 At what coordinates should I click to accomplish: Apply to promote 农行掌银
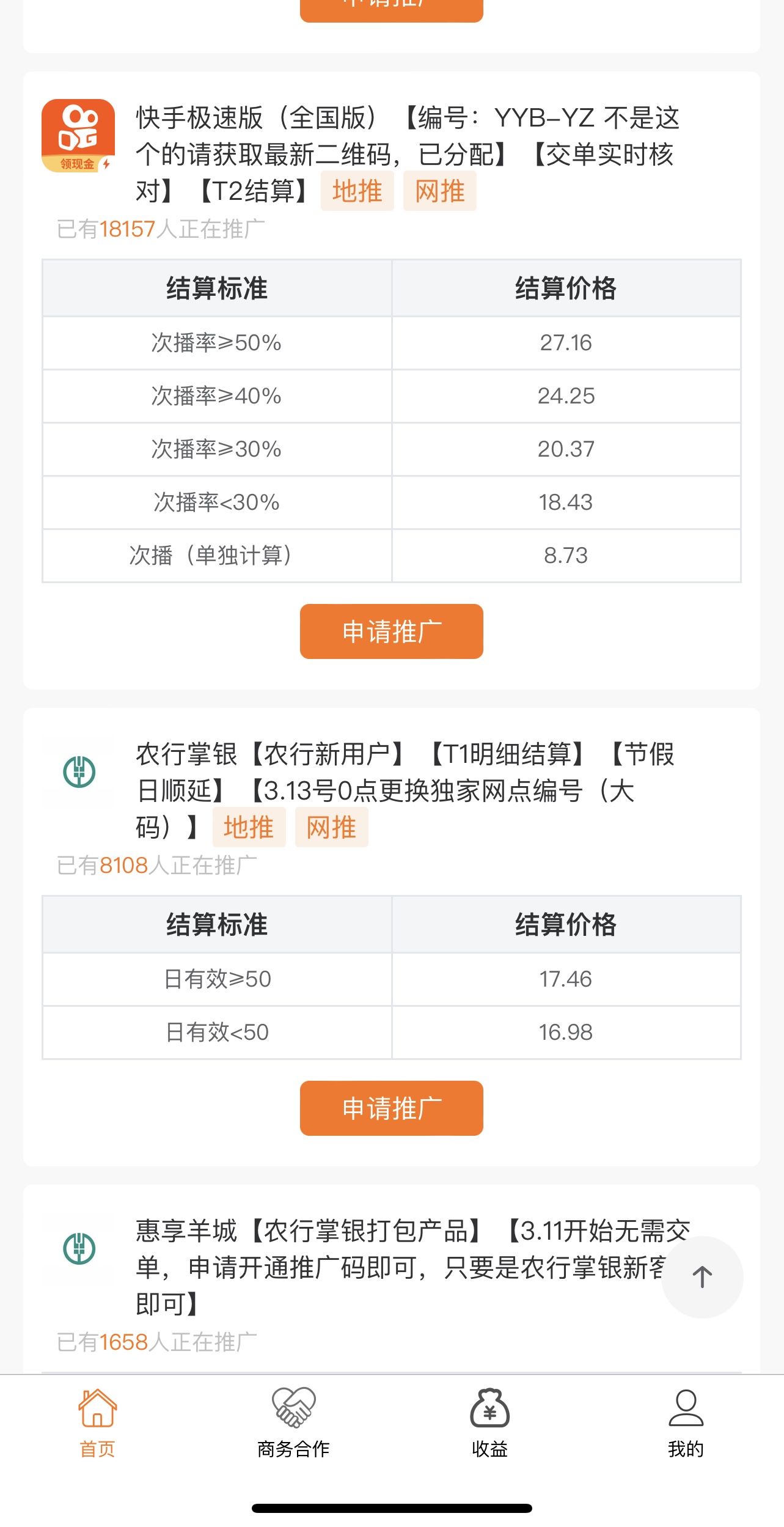point(391,1108)
